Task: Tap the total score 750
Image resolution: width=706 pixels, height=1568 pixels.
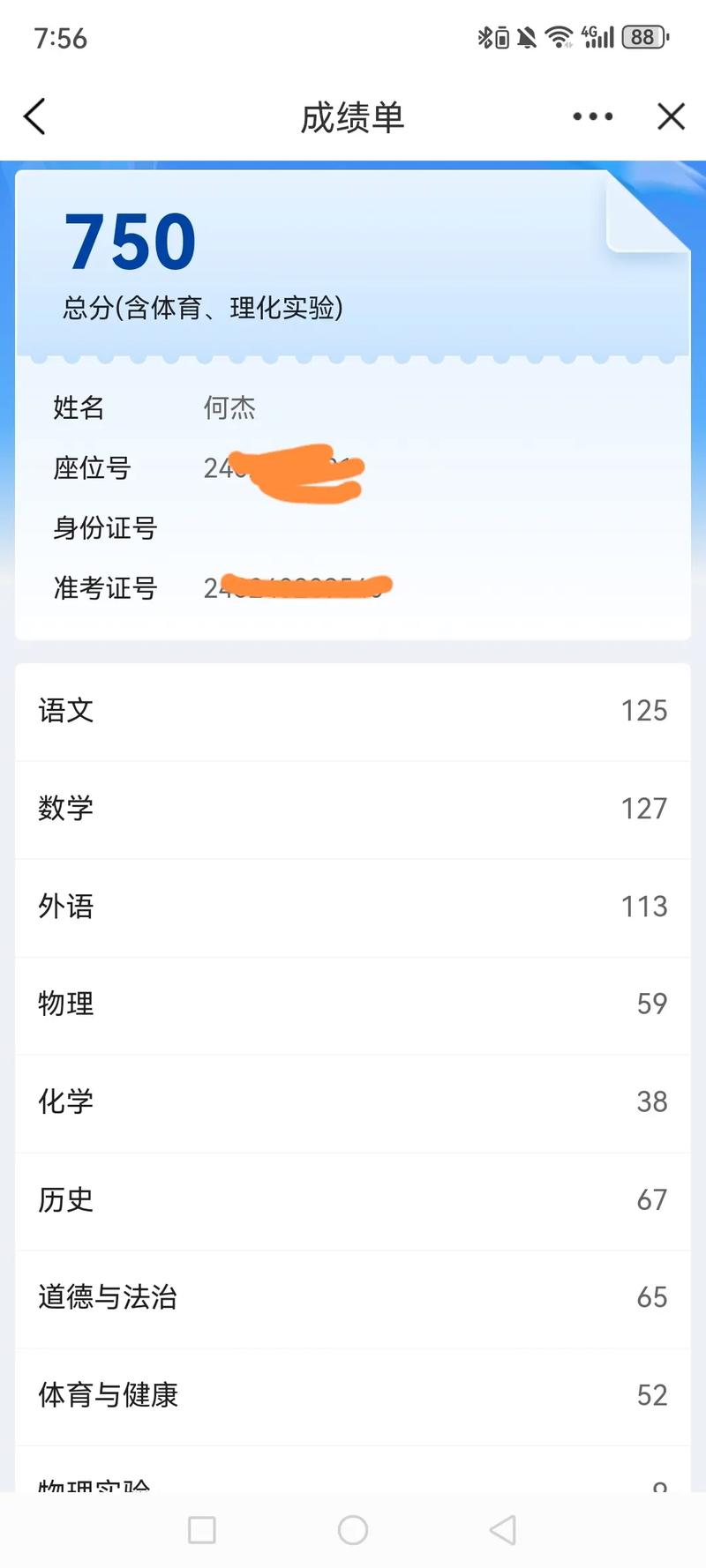Action: 130,238
